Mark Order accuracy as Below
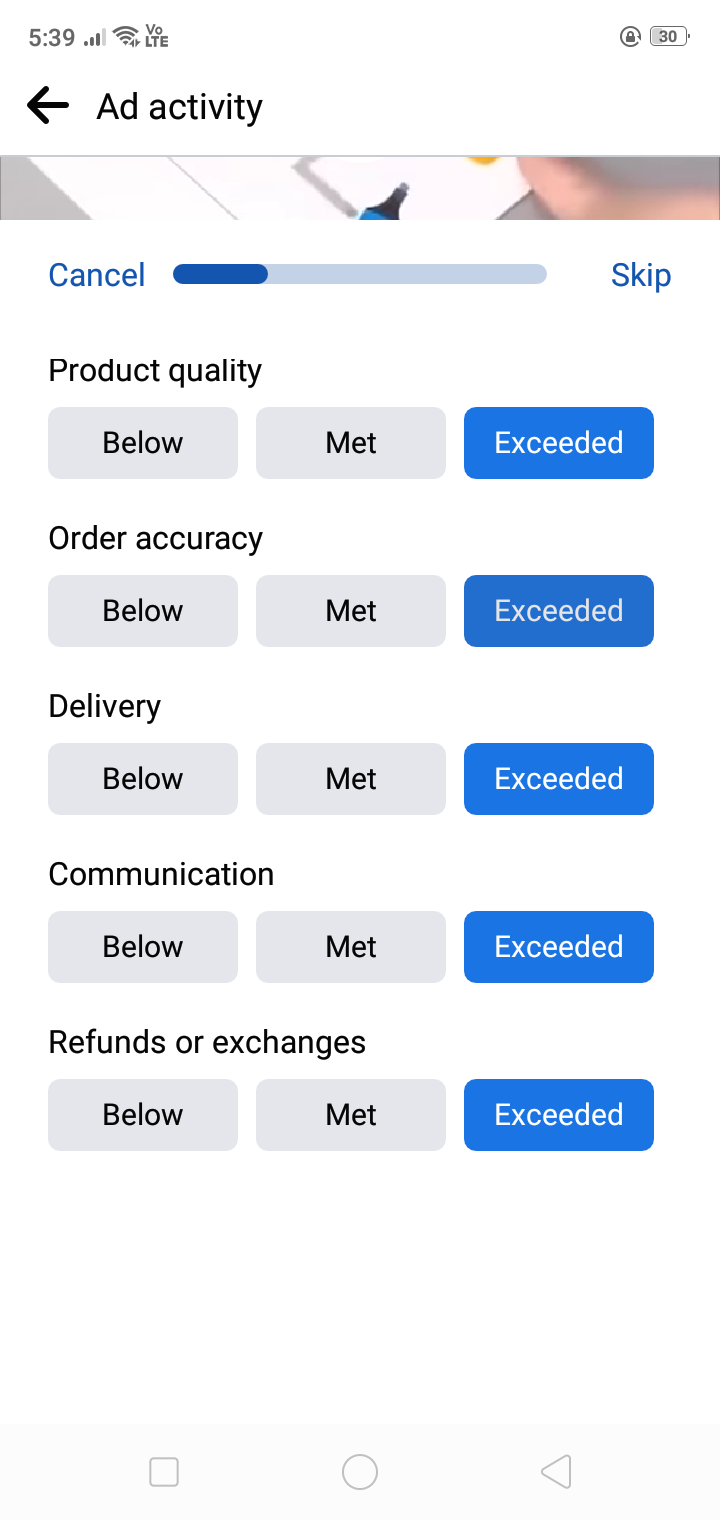The width and height of the screenshot is (720, 1520). 143,611
